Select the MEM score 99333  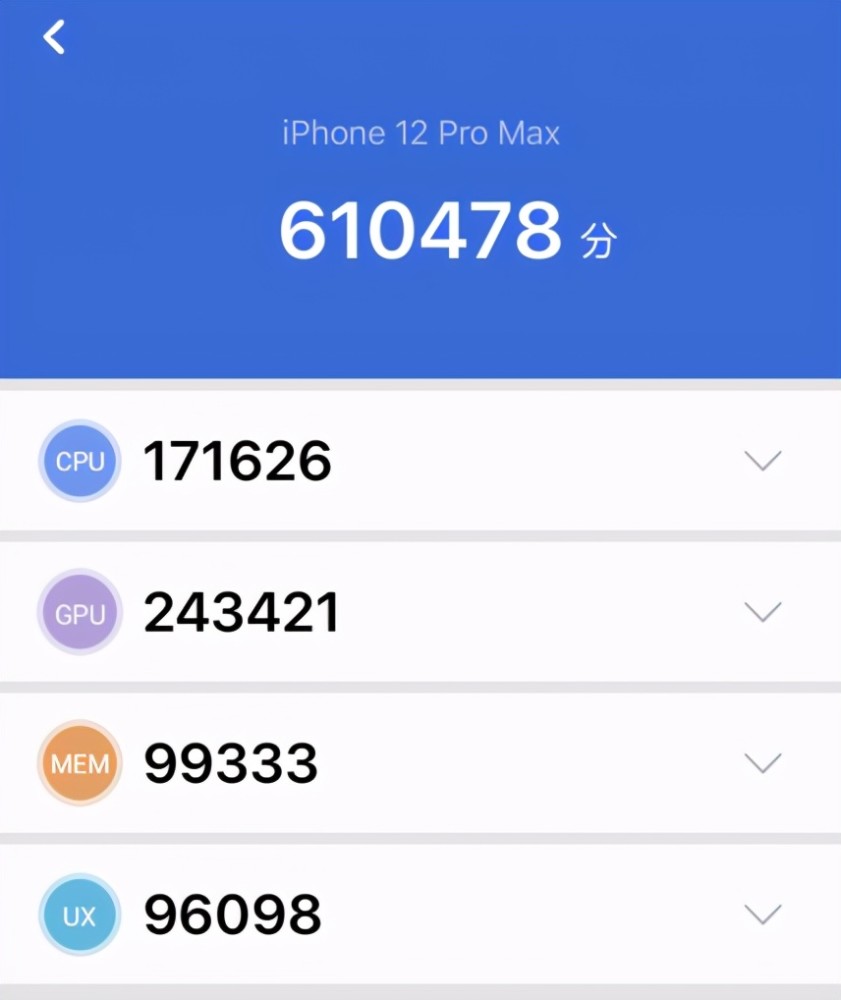pyautogui.click(x=232, y=763)
